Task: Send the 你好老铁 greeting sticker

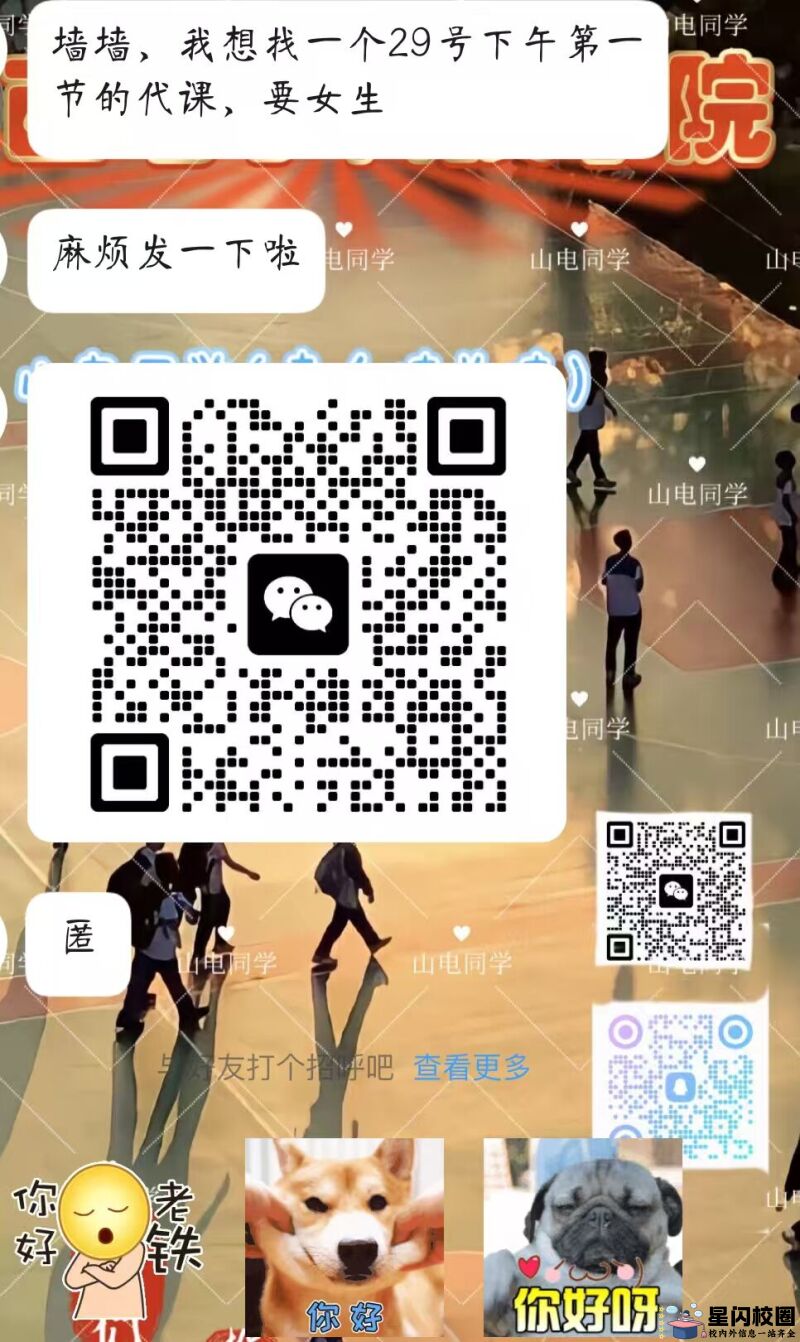Action: click(x=105, y=1240)
